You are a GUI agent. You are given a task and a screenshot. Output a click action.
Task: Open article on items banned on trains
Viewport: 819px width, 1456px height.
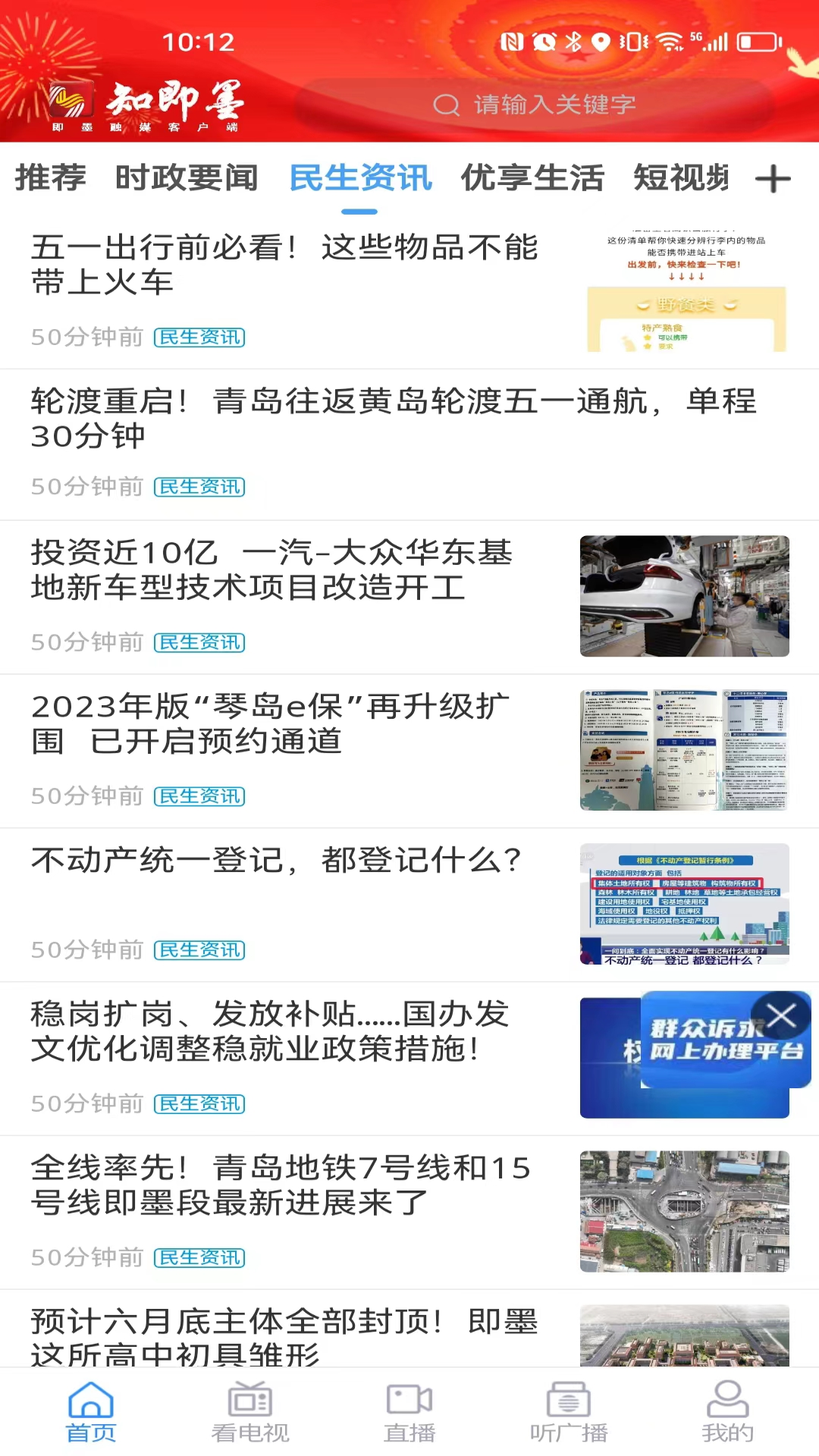click(284, 265)
